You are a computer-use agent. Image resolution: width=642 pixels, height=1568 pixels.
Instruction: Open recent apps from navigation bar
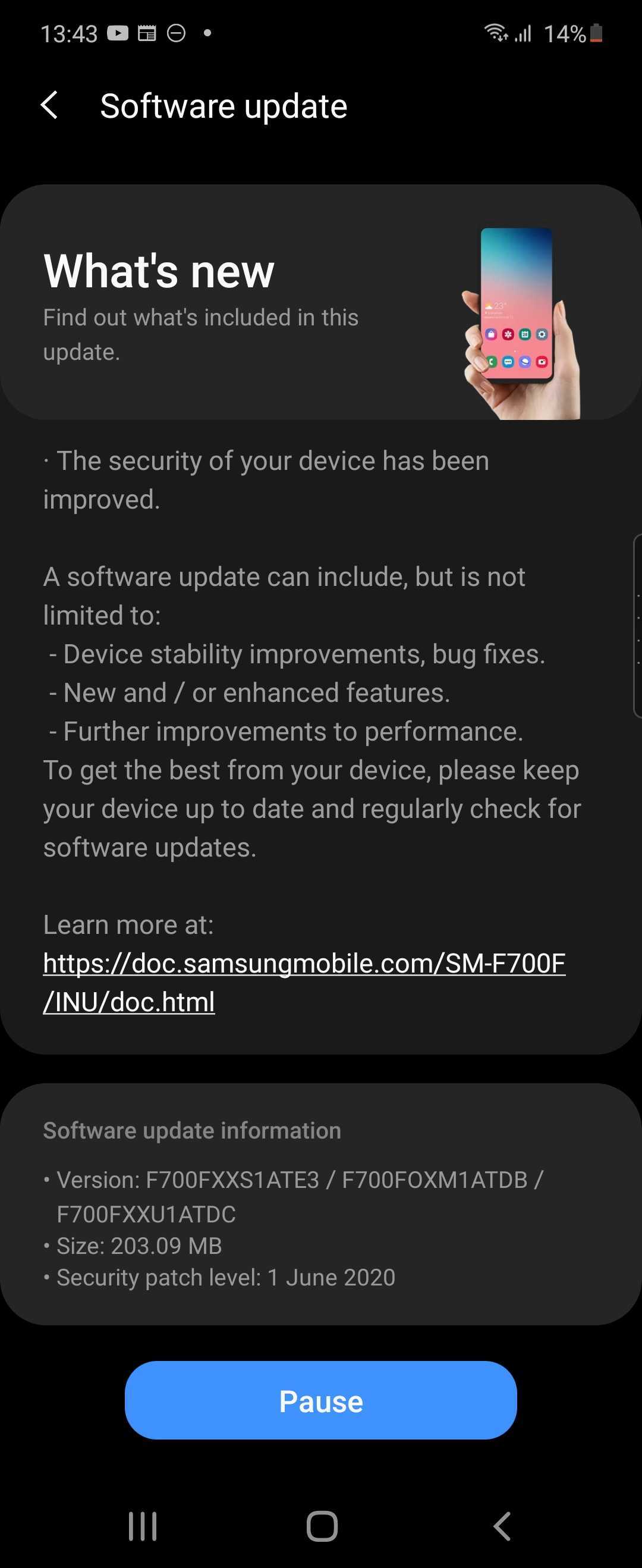143,1526
